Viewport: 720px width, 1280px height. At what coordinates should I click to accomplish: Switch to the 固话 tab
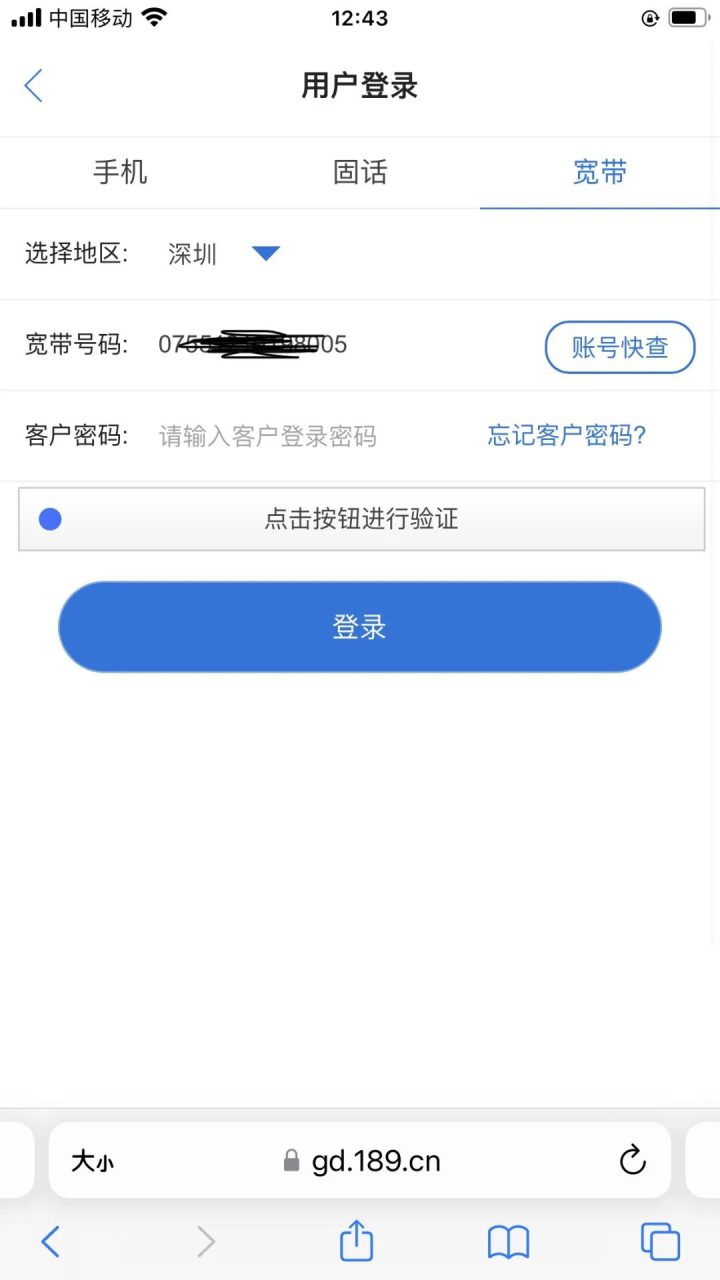[360, 172]
